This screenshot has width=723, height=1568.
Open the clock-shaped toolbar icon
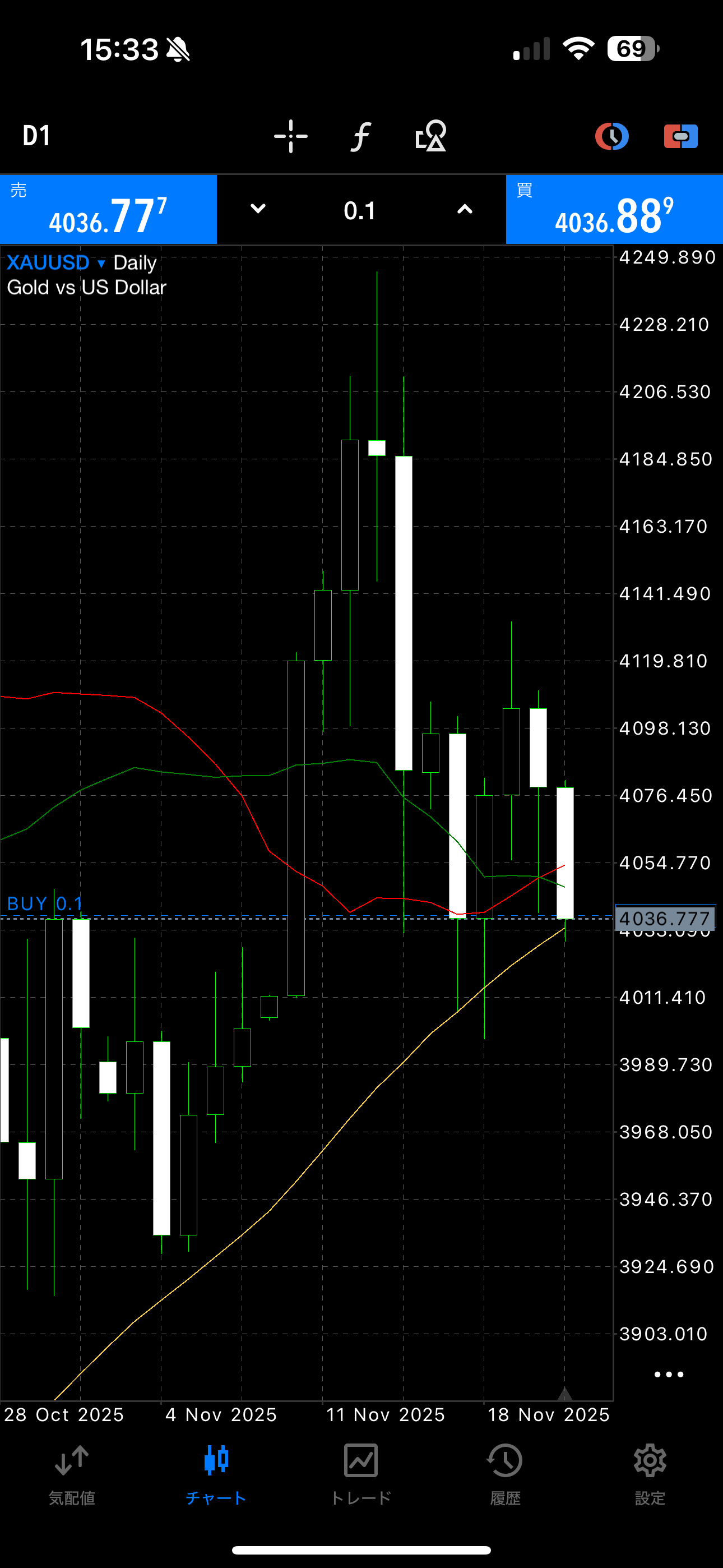(611, 136)
